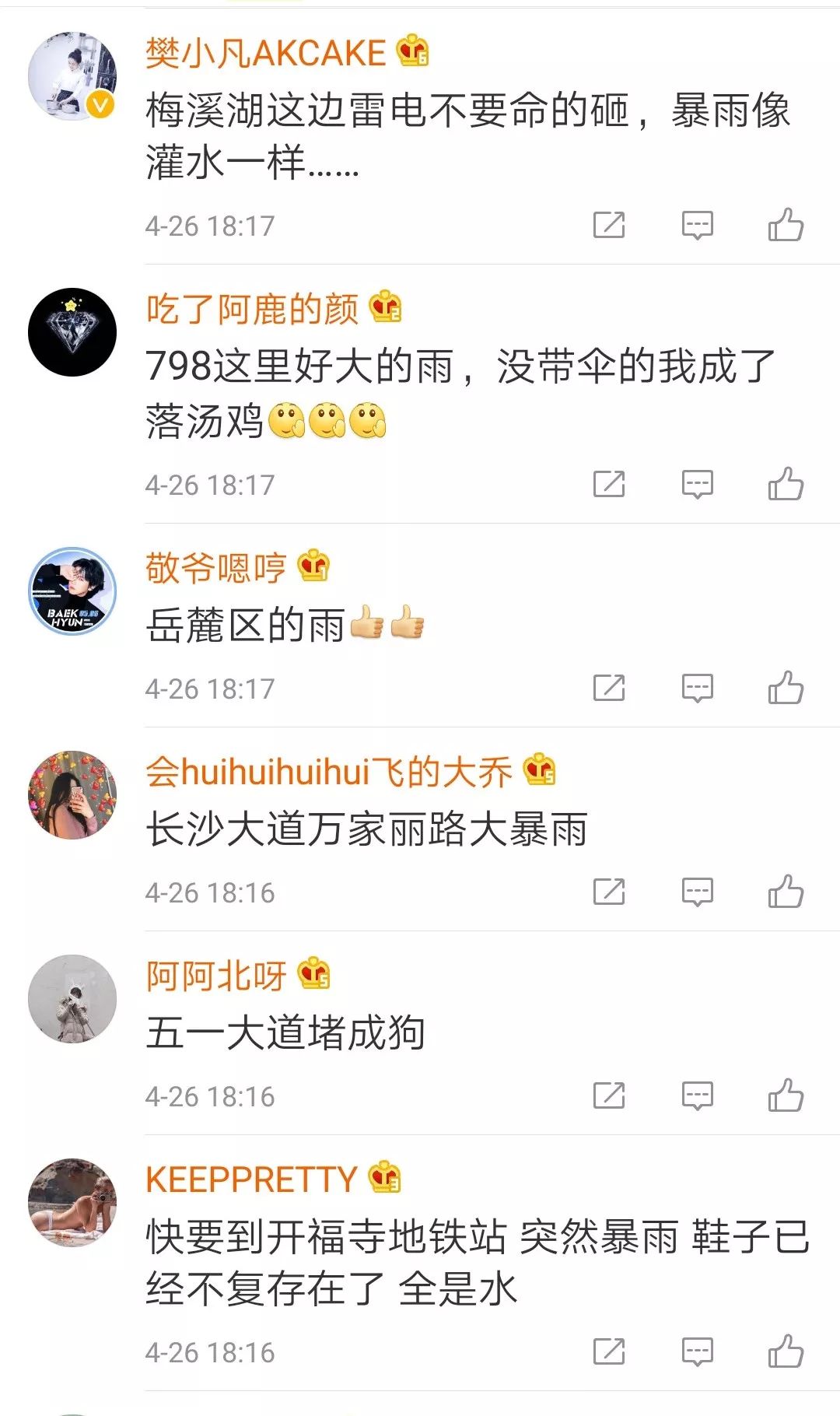Like 阿阿北呀's comment about 五一大道
The height and width of the screenshot is (1416, 840).
(786, 1095)
